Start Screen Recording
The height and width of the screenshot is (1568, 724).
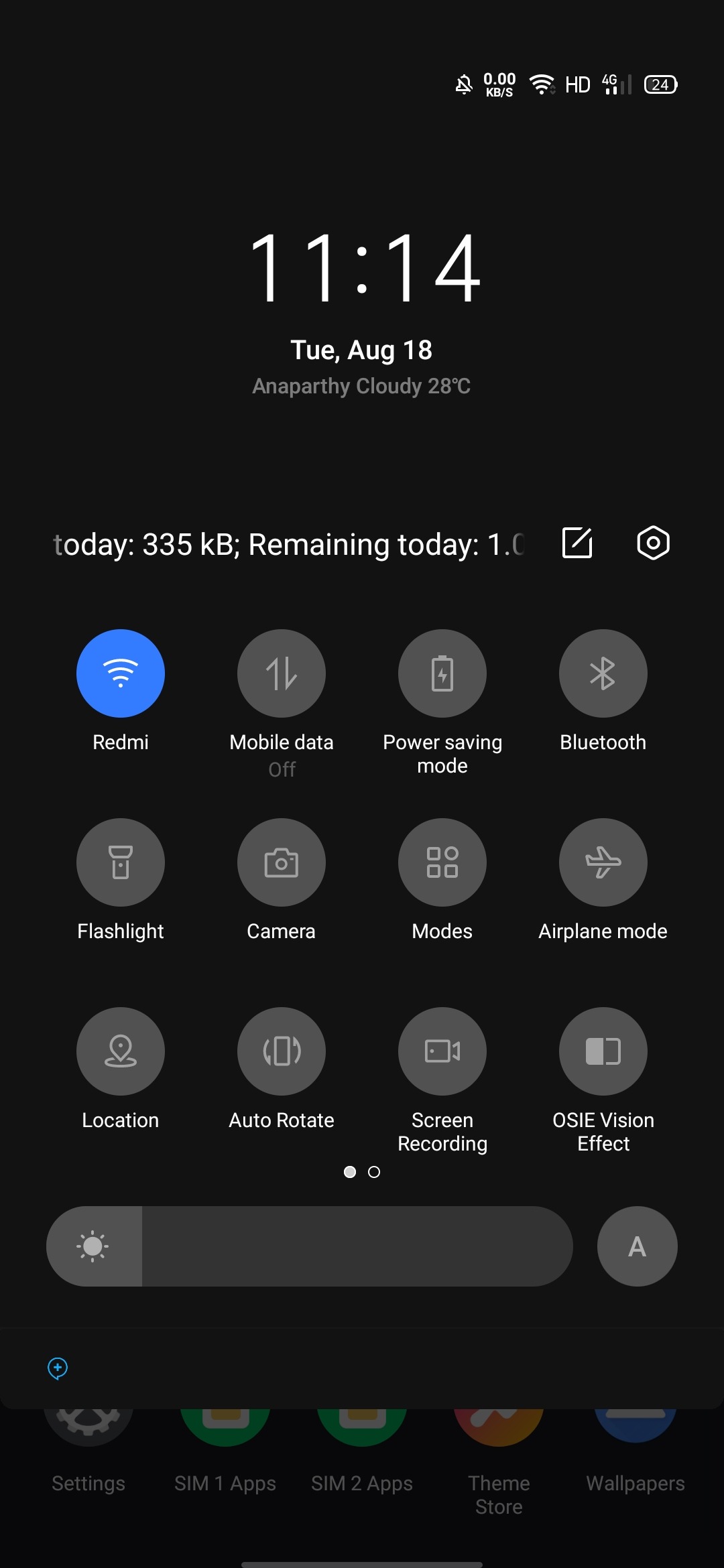442,1051
